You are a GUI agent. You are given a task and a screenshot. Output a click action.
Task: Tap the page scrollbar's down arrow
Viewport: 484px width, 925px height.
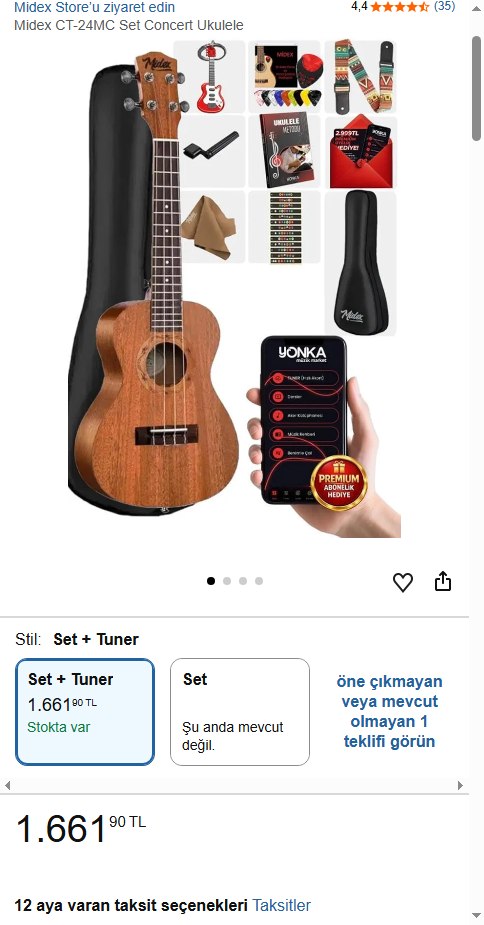click(477, 916)
